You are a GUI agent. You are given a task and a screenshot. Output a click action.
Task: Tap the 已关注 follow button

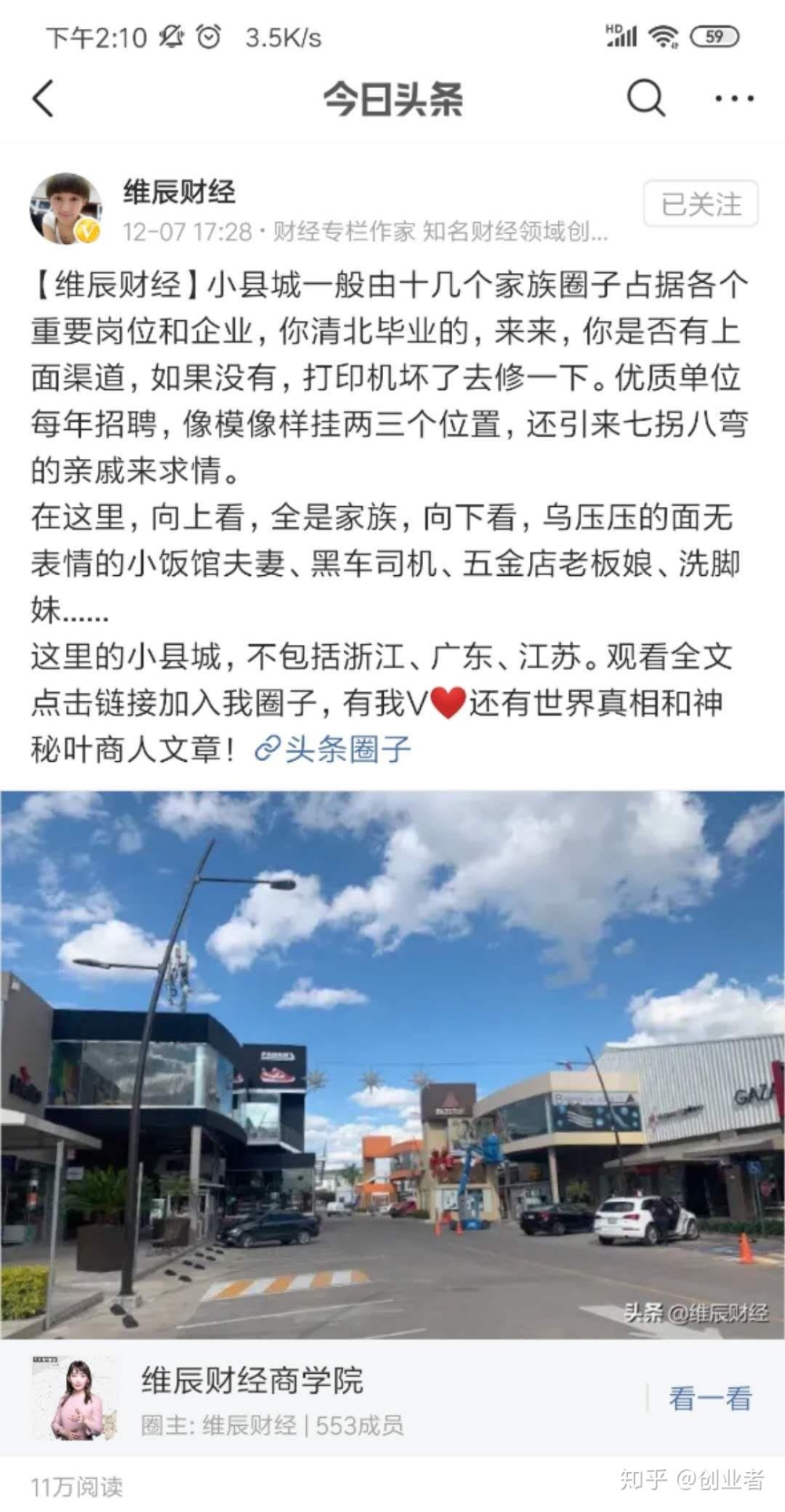pyautogui.click(x=700, y=204)
